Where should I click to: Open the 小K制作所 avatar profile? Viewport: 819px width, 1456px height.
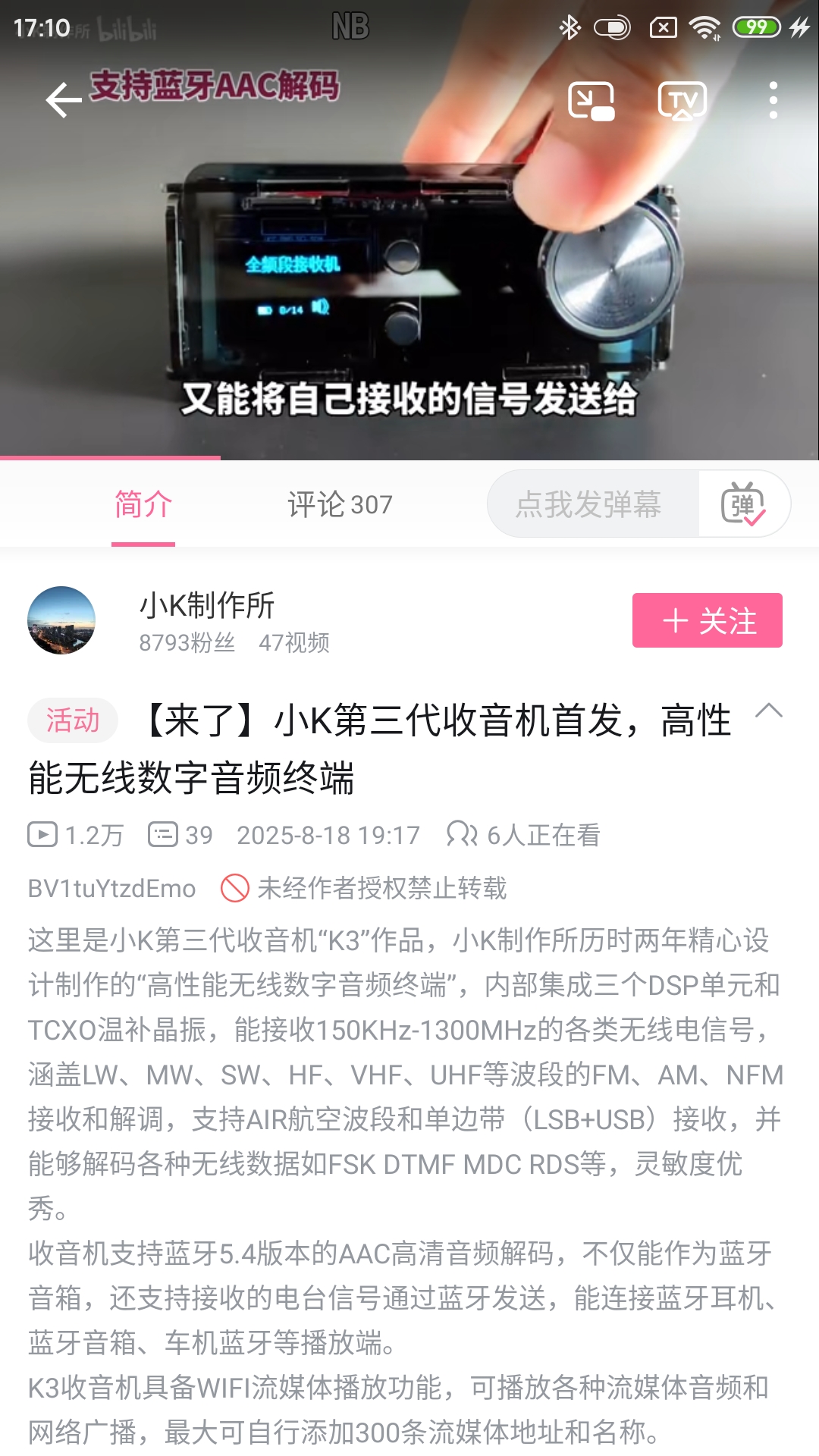click(x=61, y=620)
